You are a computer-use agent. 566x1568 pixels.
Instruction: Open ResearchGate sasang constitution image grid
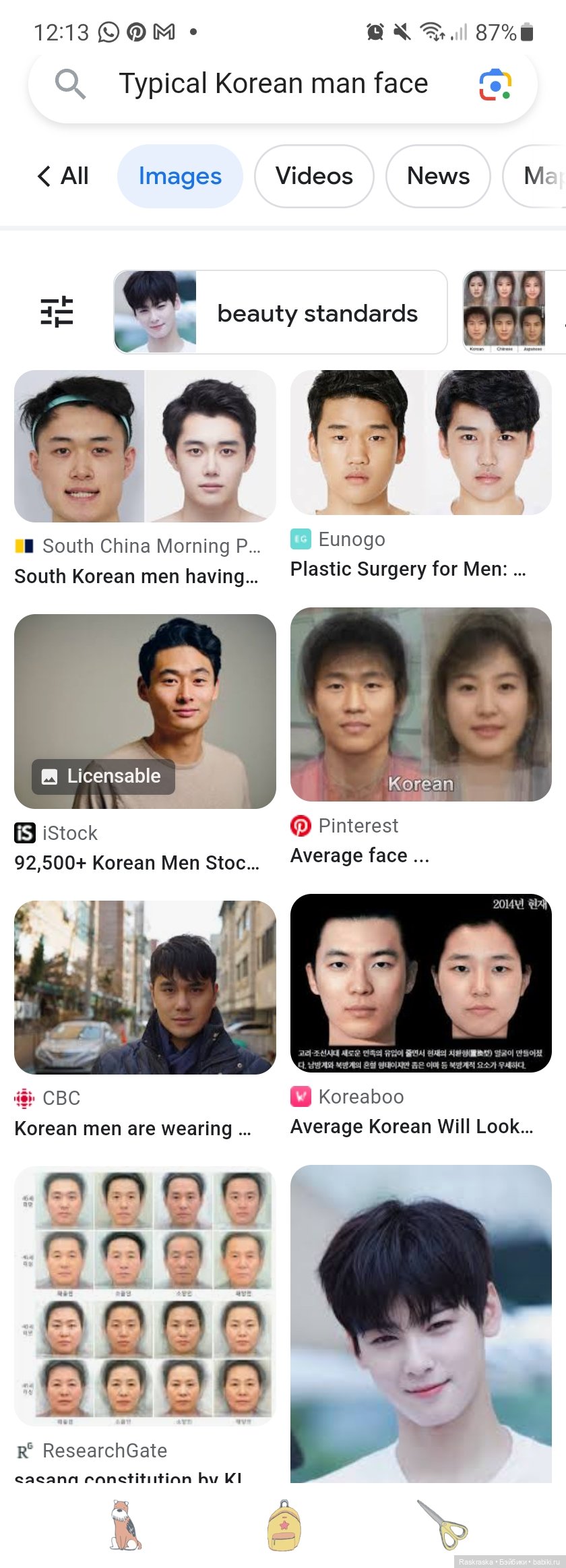(145, 1296)
